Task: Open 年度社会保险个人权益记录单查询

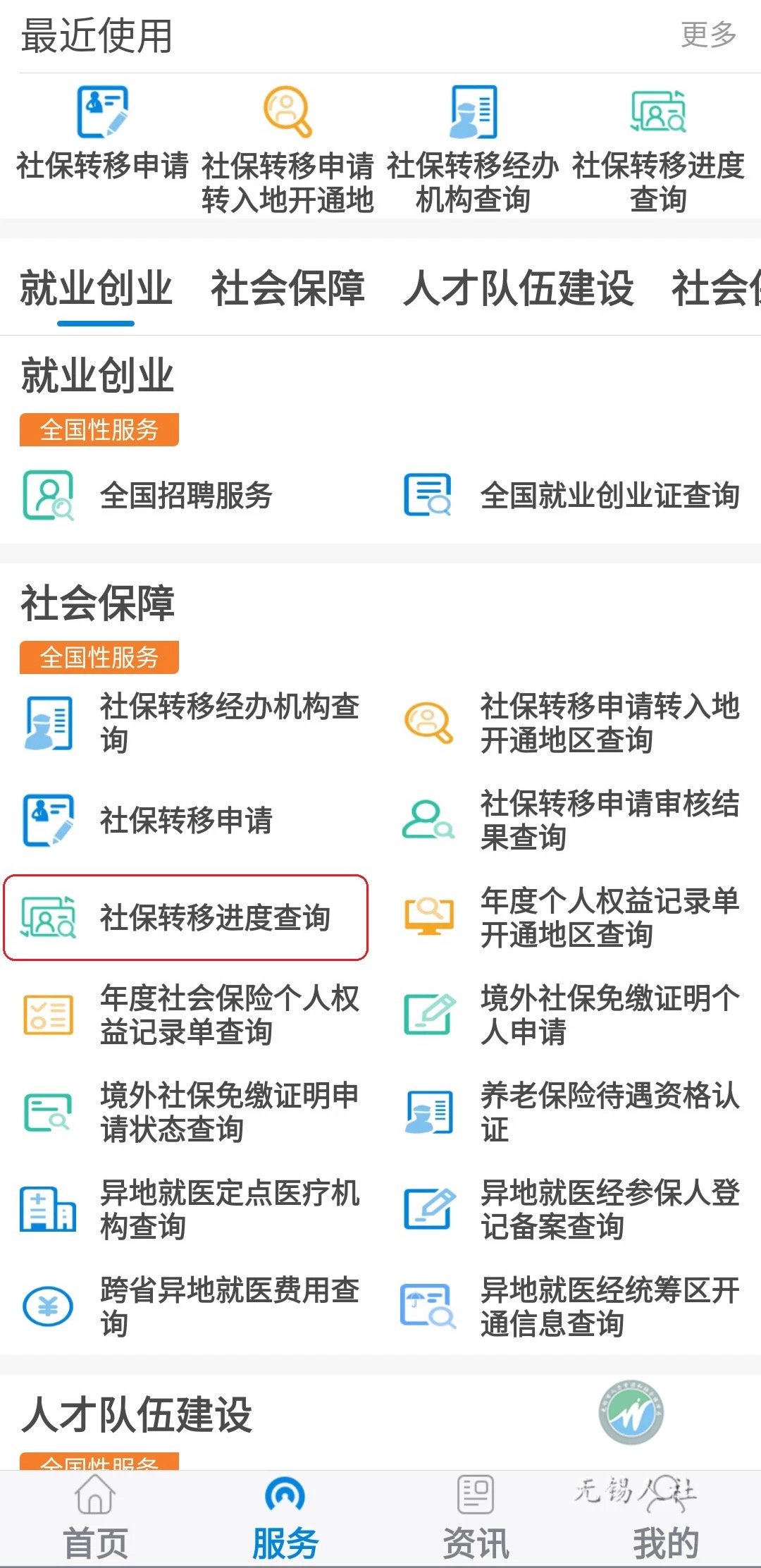Action: (192, 1015)
